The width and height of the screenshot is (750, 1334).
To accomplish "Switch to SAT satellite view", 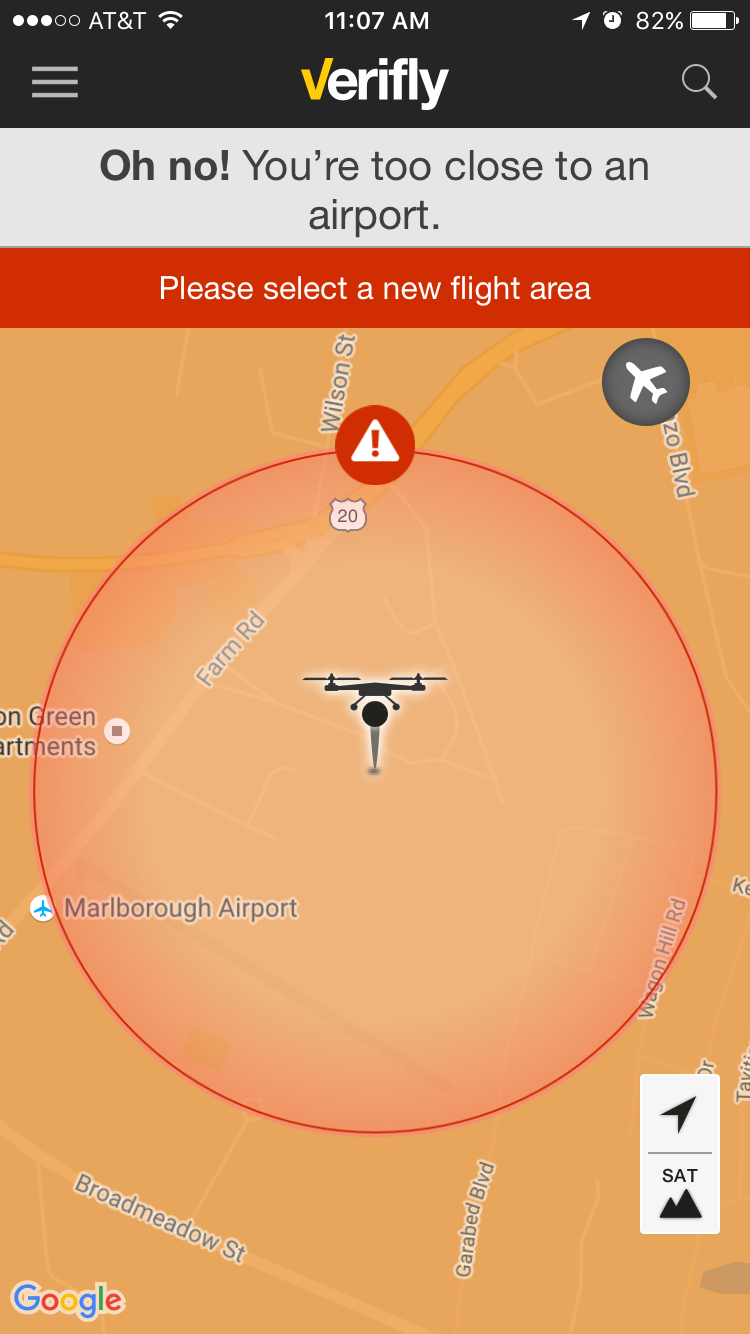I will click(x=679, y=1192).
